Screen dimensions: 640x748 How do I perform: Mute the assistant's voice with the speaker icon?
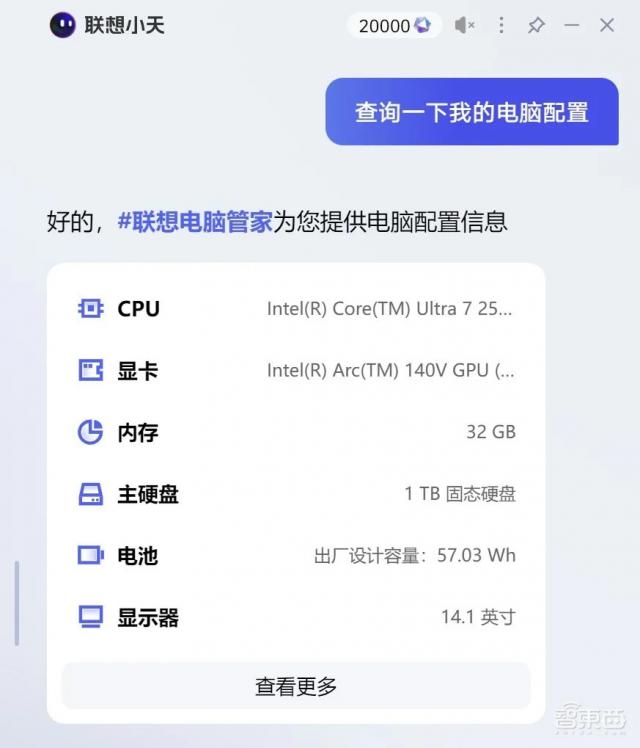point(464,25)
